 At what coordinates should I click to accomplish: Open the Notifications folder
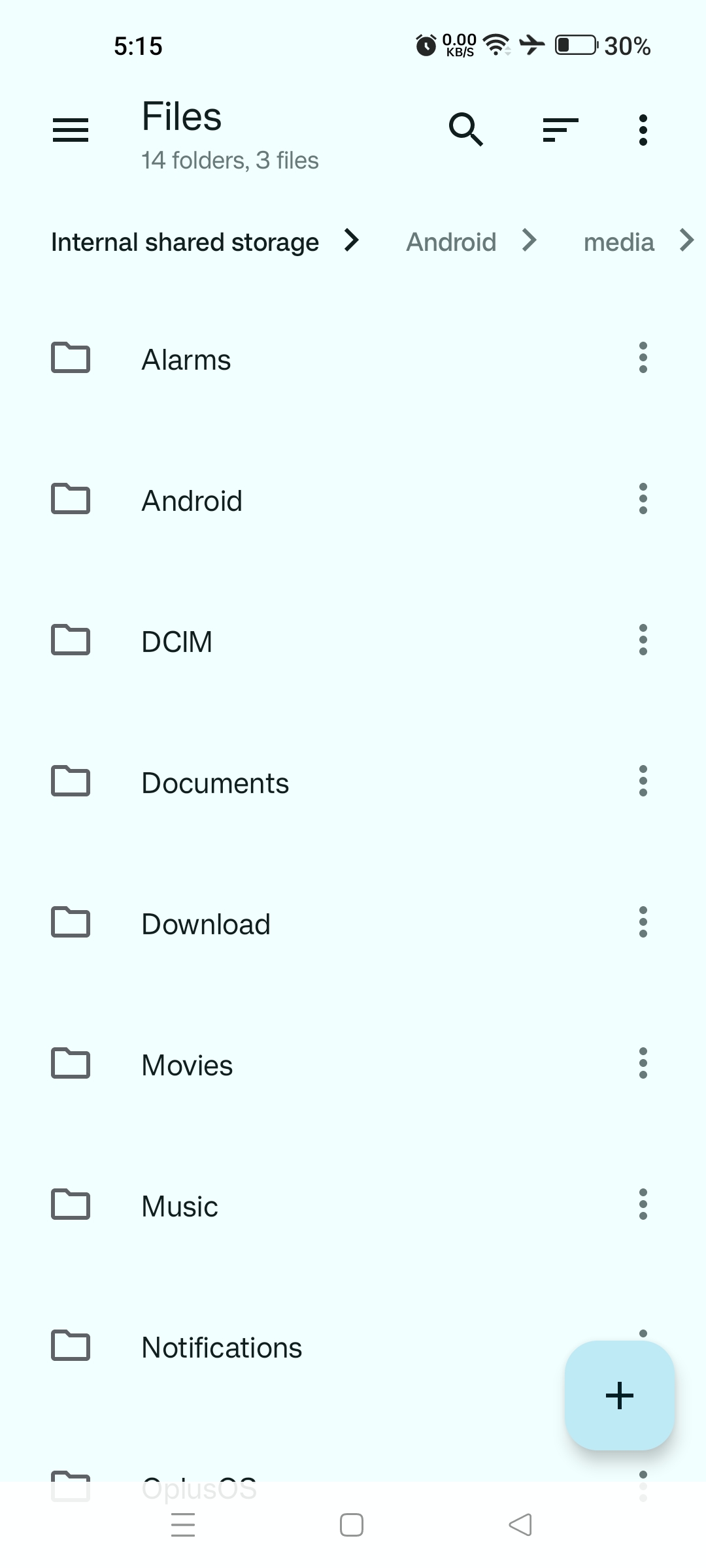[221, 1346]
